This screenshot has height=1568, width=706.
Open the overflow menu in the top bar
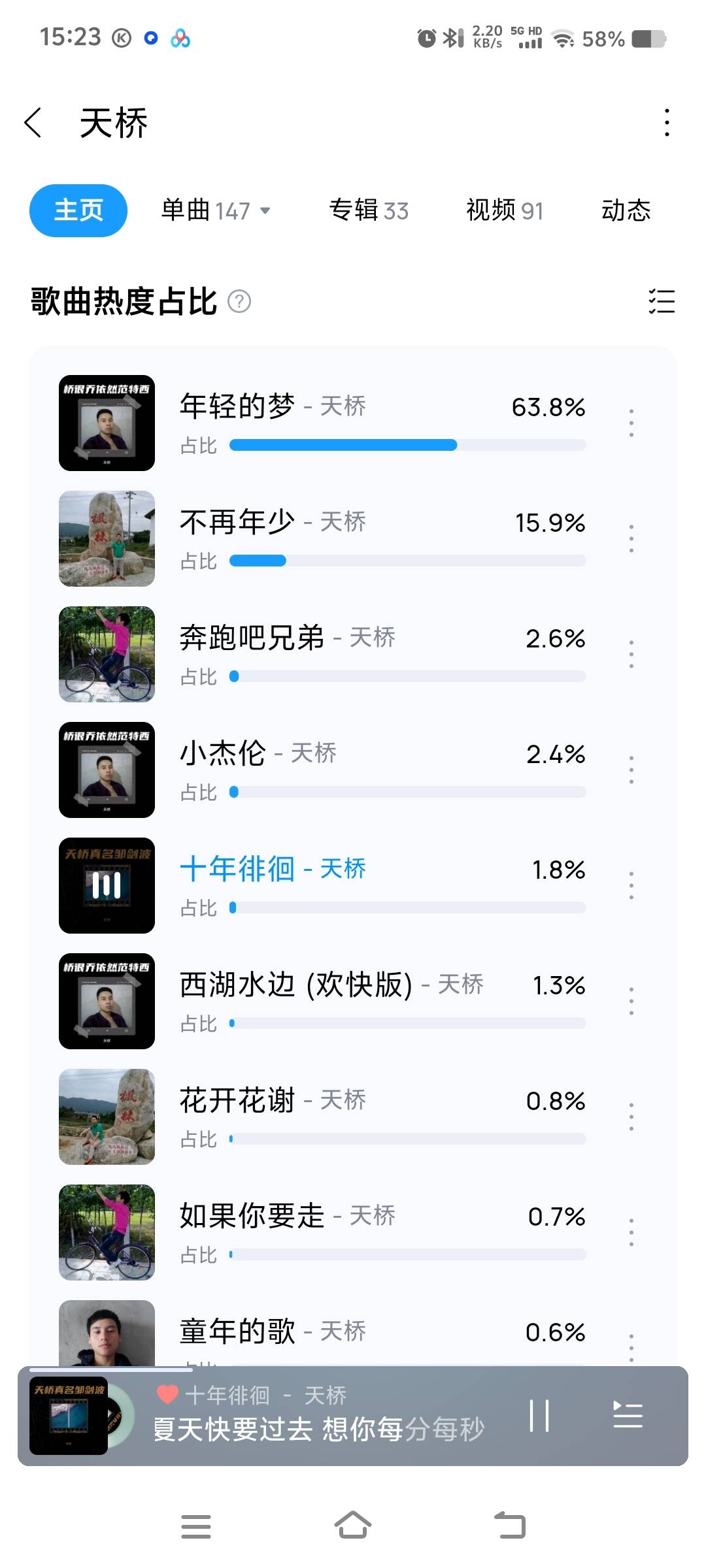pyautogui.click(x=666, y=123)
